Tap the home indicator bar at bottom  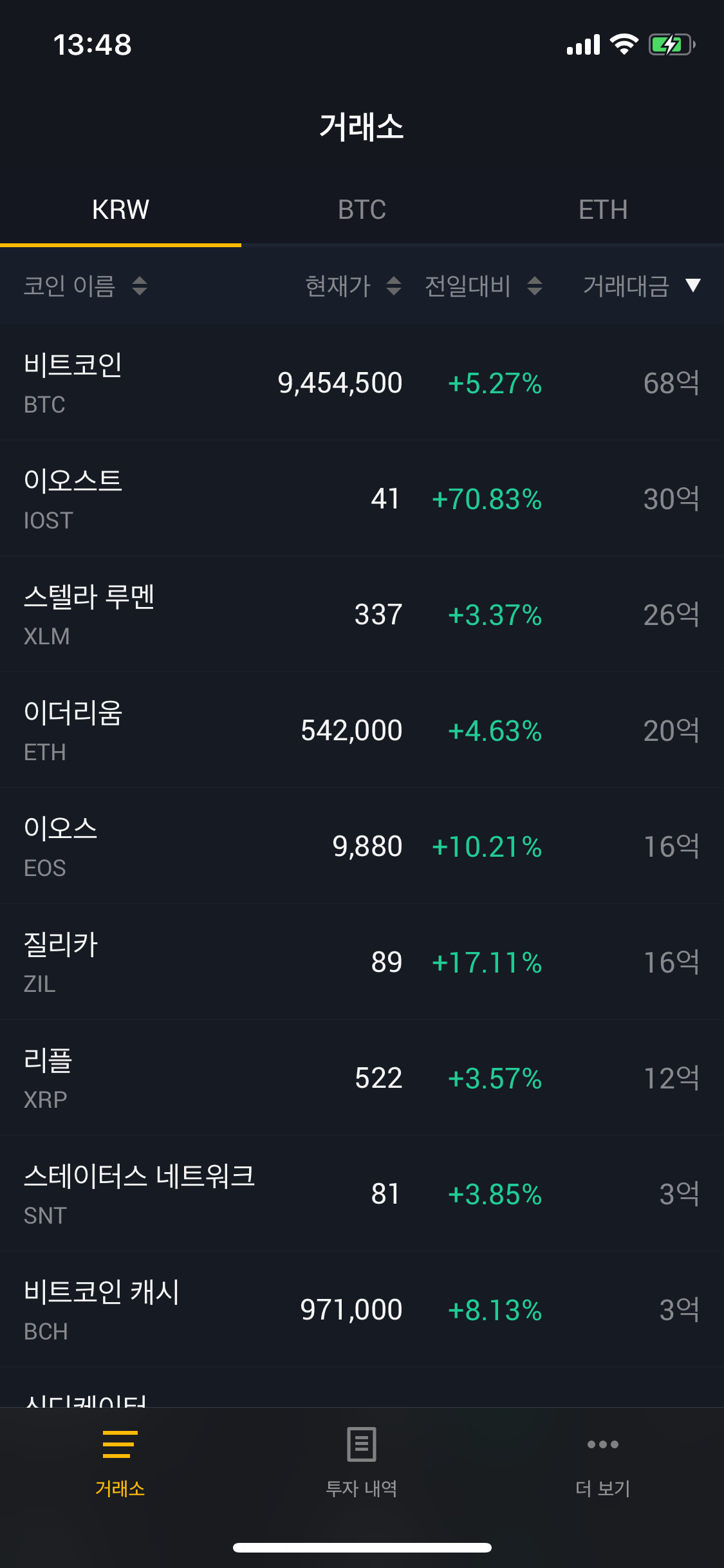pos(362,1547)
